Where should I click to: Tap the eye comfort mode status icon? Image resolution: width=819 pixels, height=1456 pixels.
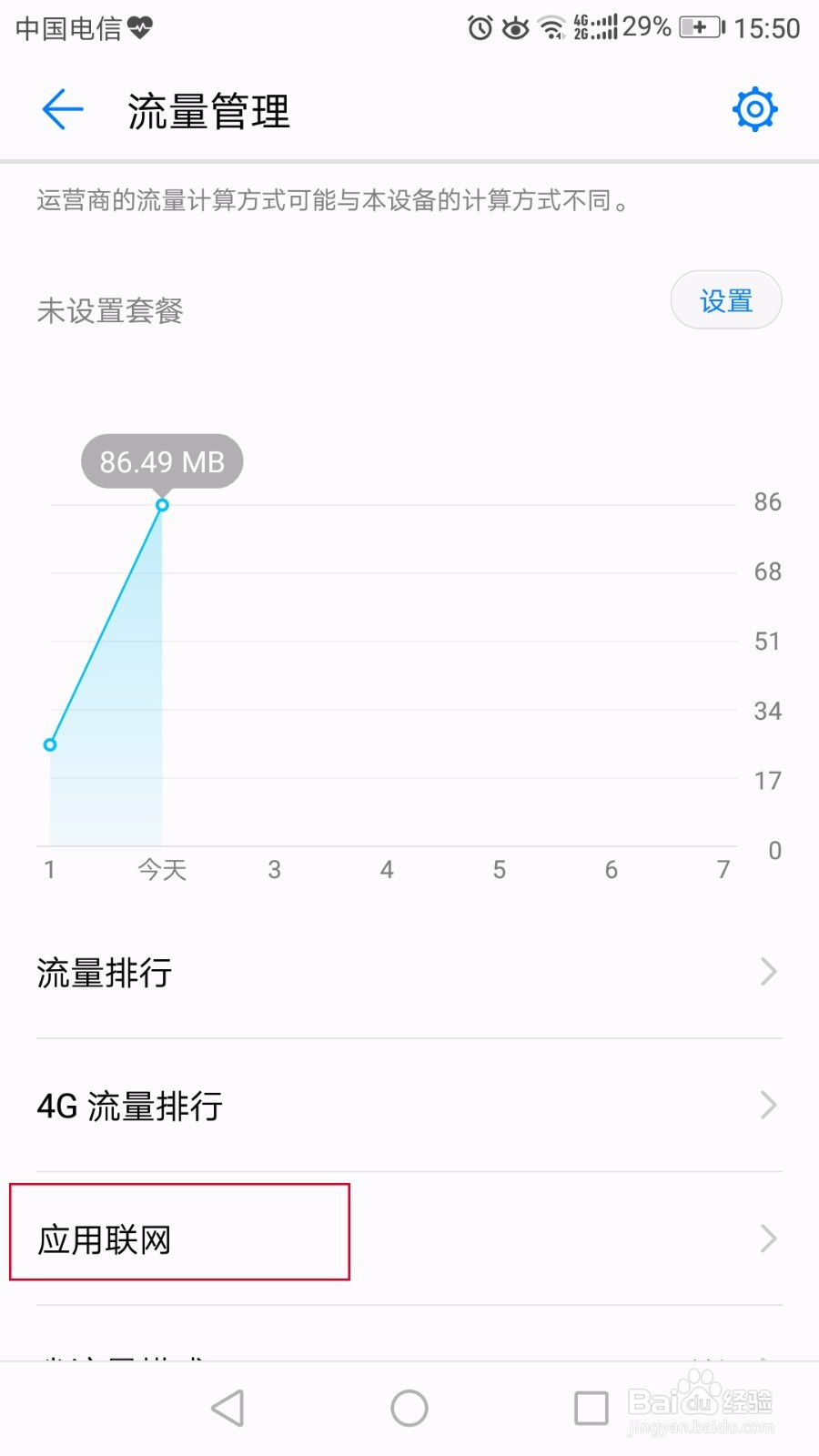pyautogui.click(x=514, y=27)
